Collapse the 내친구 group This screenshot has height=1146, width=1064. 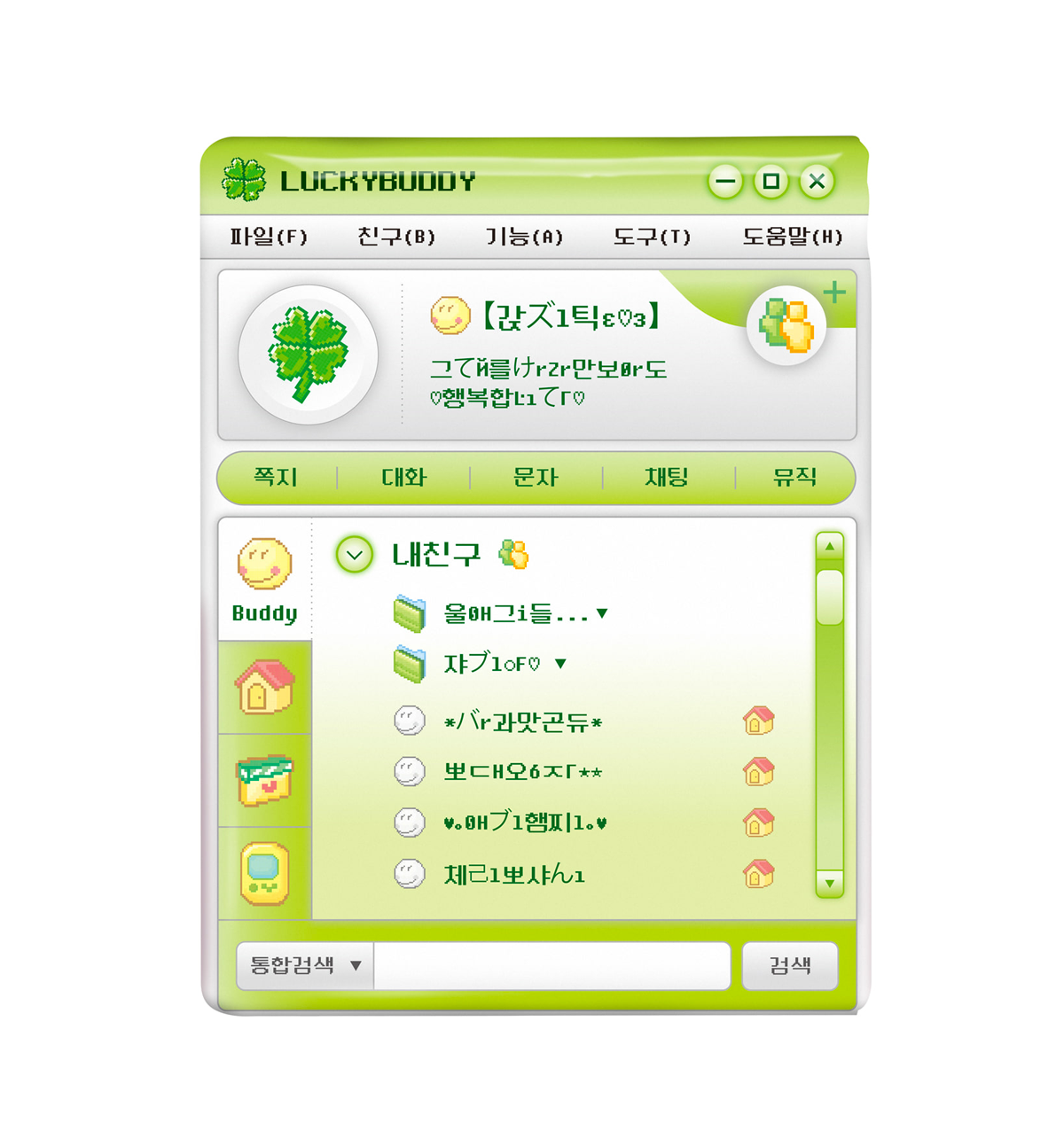[355, 556]
